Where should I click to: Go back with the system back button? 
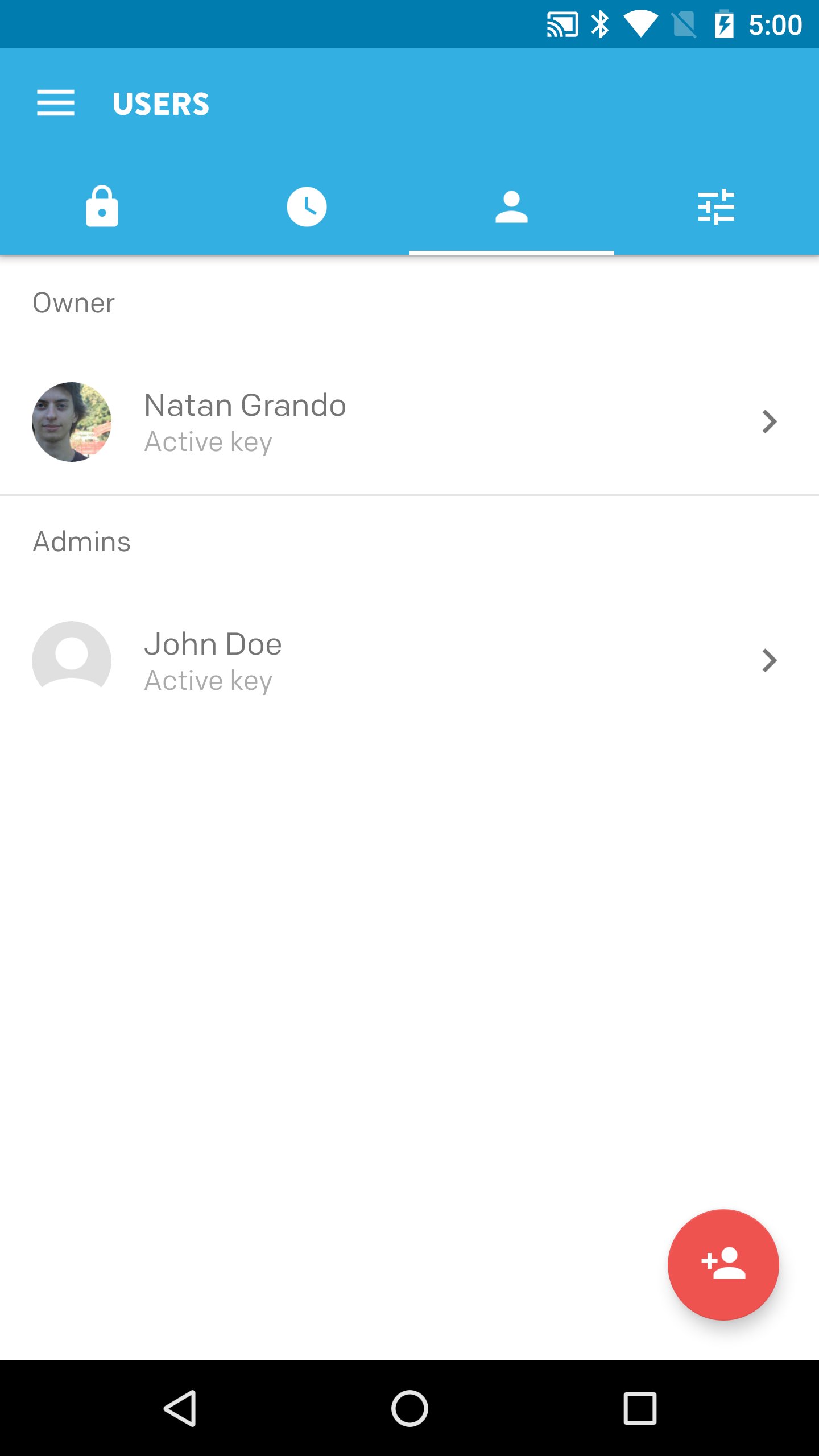point(180,1408)
